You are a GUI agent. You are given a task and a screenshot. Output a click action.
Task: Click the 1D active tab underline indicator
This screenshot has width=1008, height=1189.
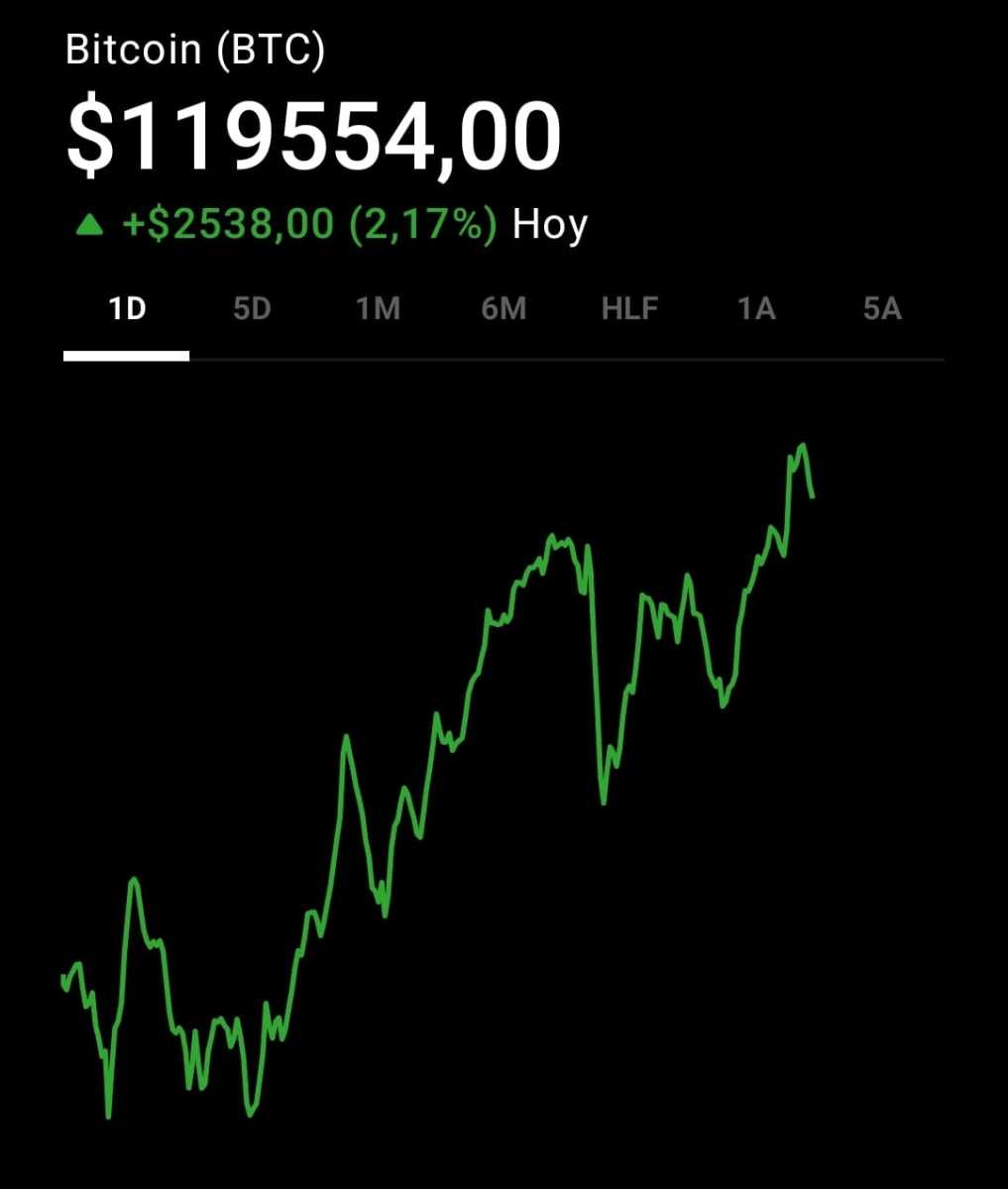pyautogui.click(x=125, y=353)
